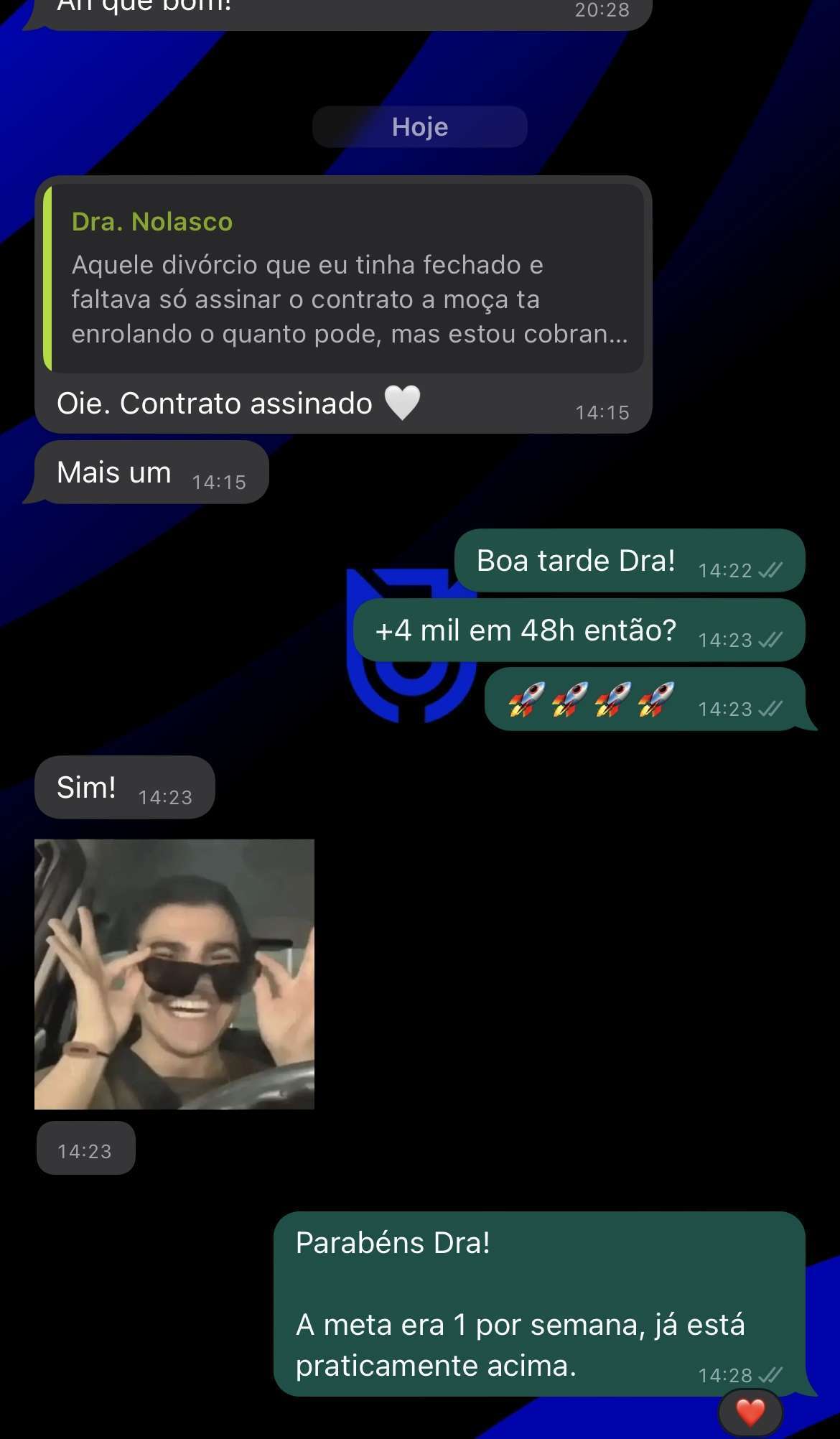This screenshot has width=840, height=1439.
Task: Tap the 'Oie. Contrato assinado' message
Action: click(215, 404)
